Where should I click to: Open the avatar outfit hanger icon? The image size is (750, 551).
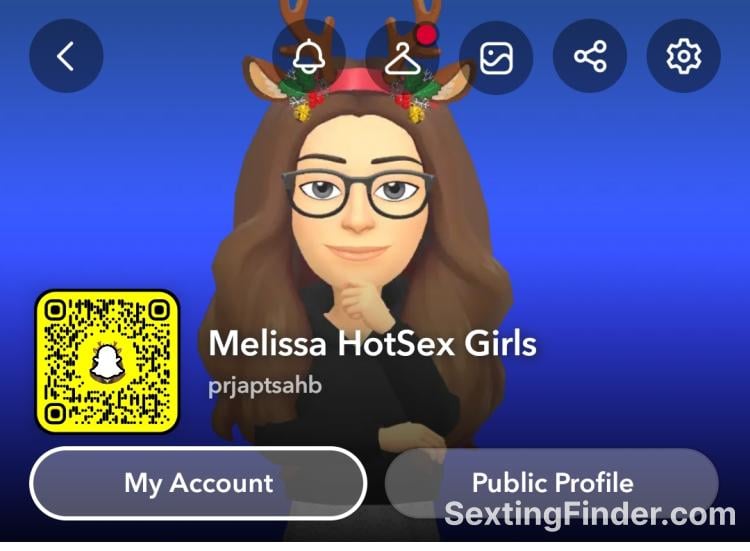(x=403, y=57)
